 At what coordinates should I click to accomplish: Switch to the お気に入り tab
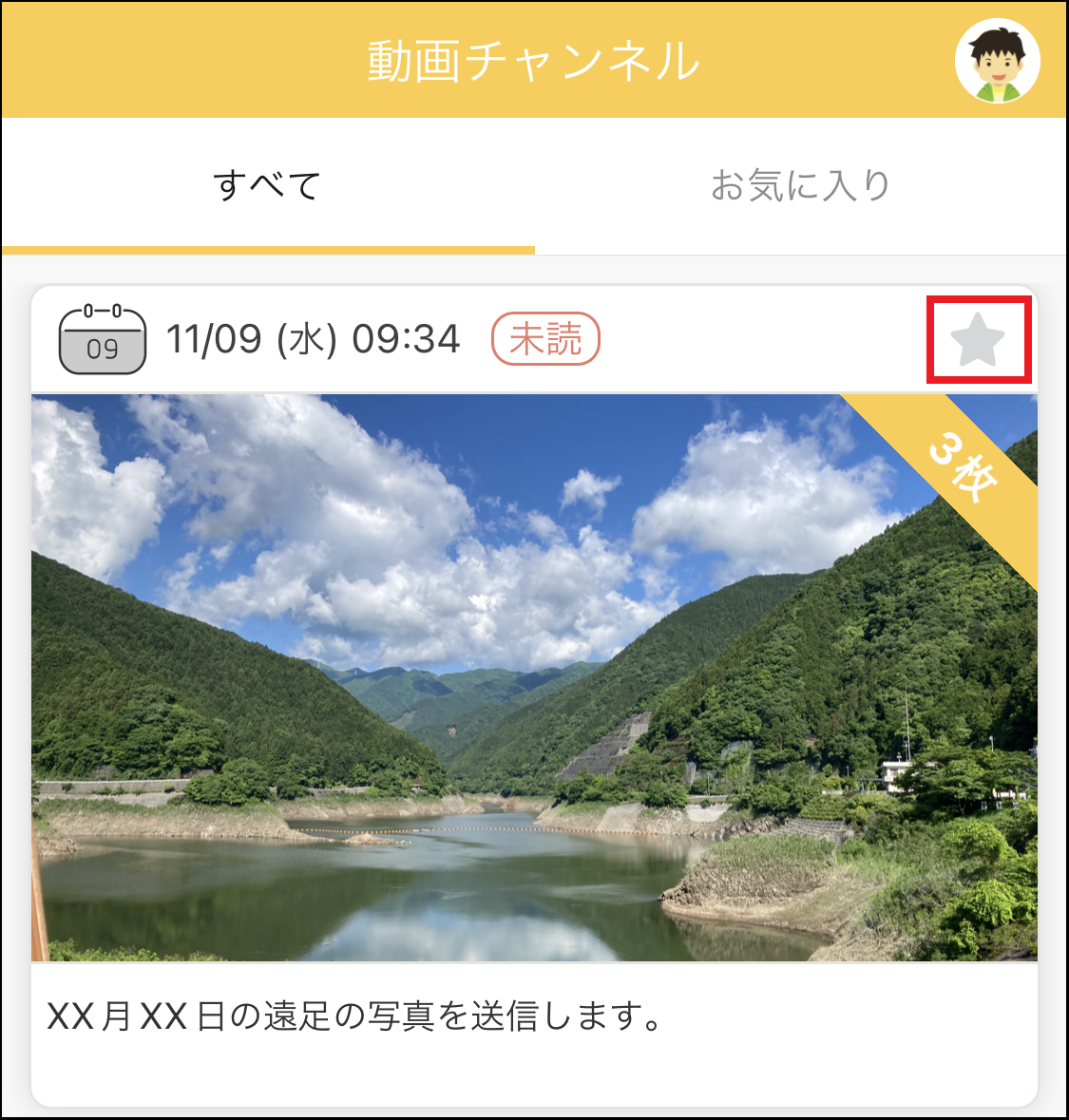801,186
